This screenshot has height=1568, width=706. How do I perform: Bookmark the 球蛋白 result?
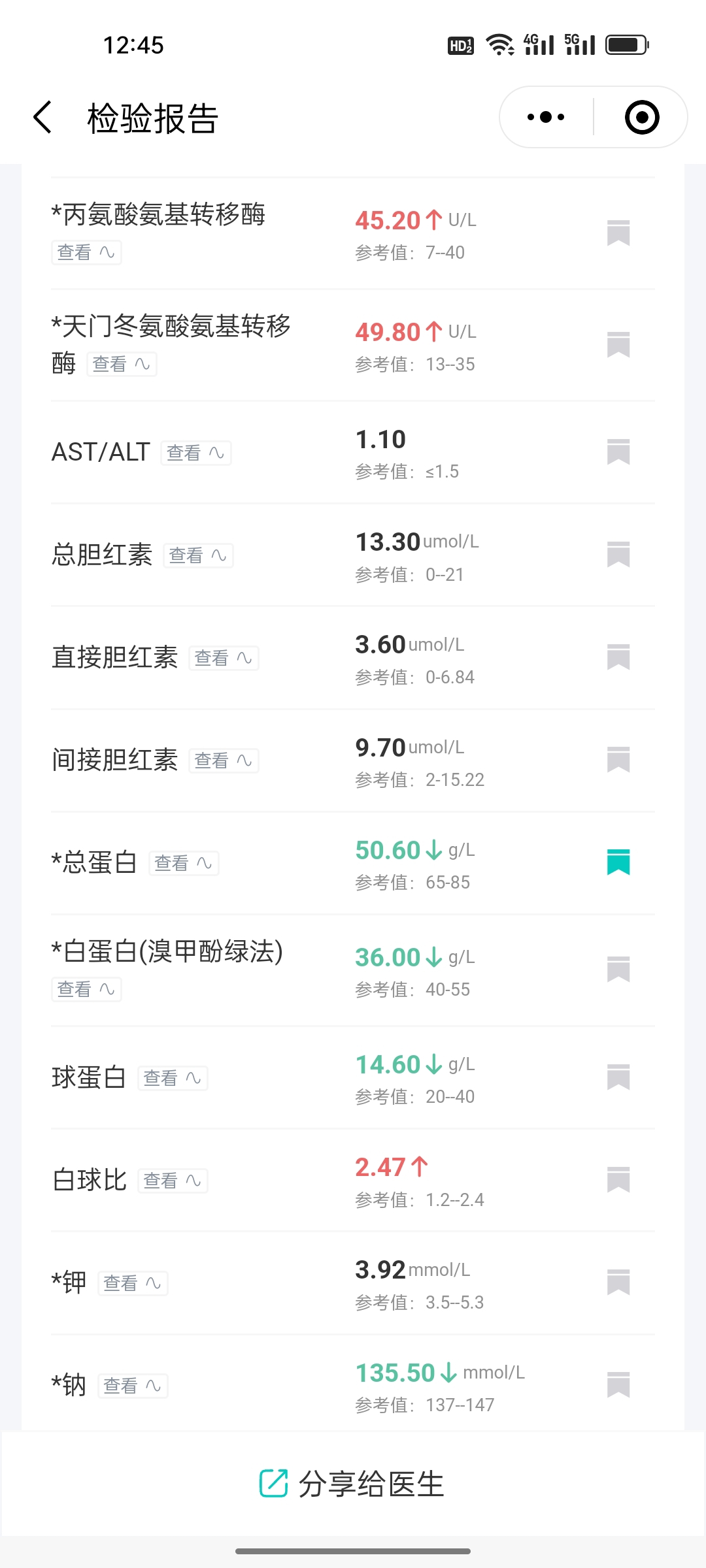[x=618, y=1077]
